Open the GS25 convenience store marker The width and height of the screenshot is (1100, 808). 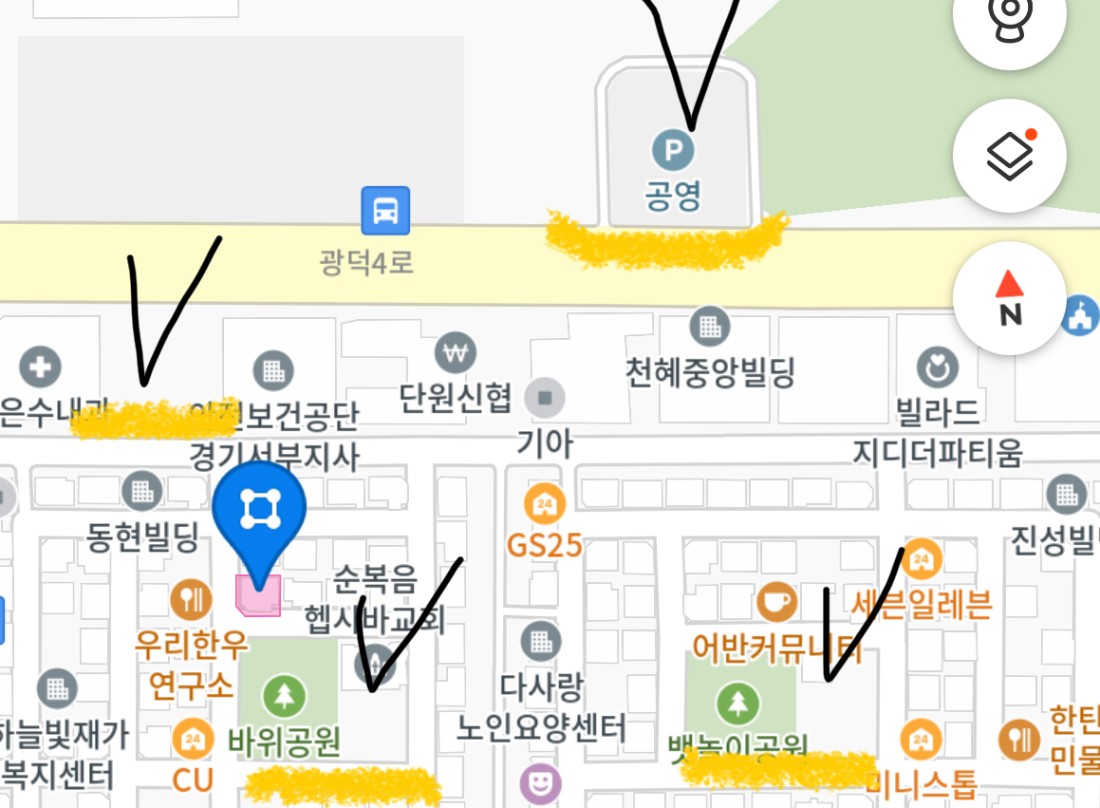(545, 504)
